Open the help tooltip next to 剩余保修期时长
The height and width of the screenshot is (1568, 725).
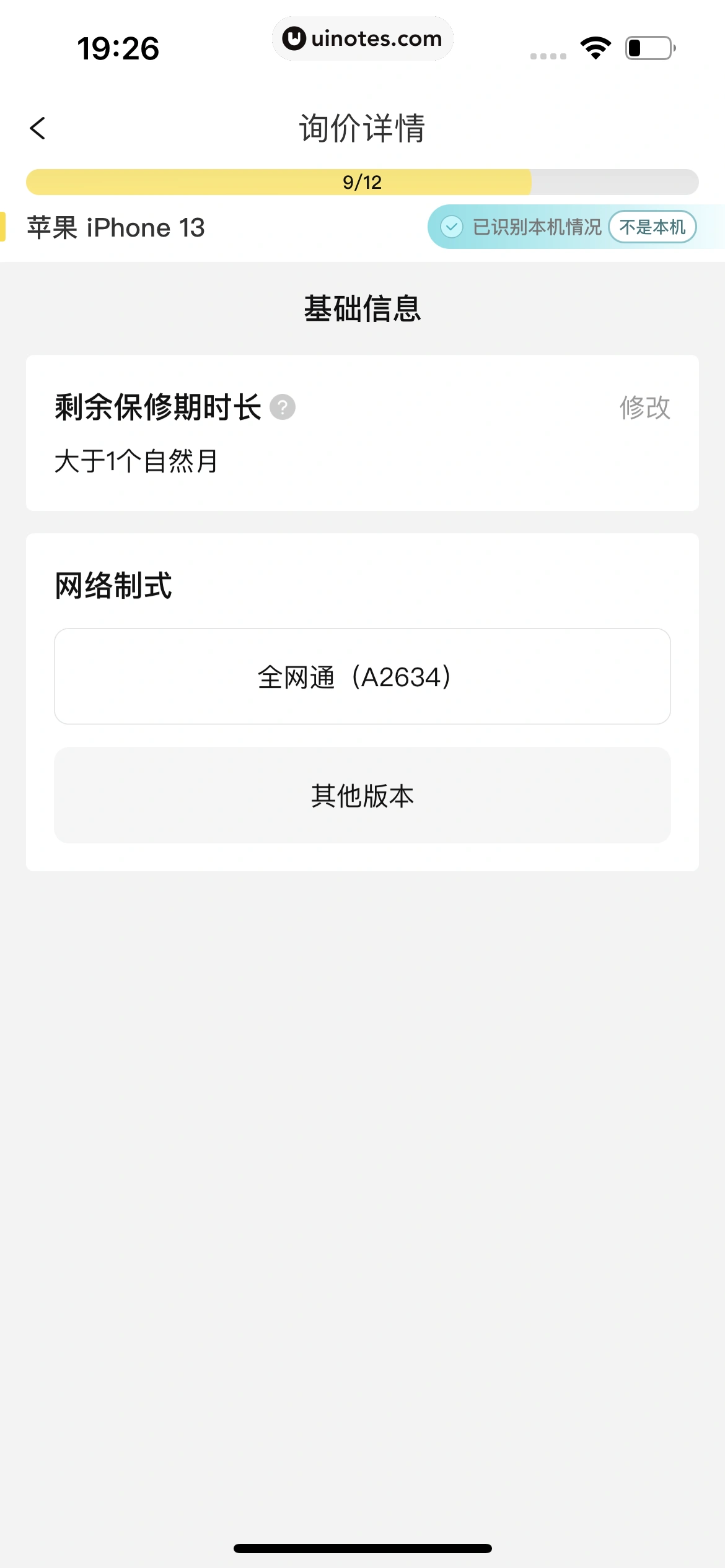(x=283, y=407)
